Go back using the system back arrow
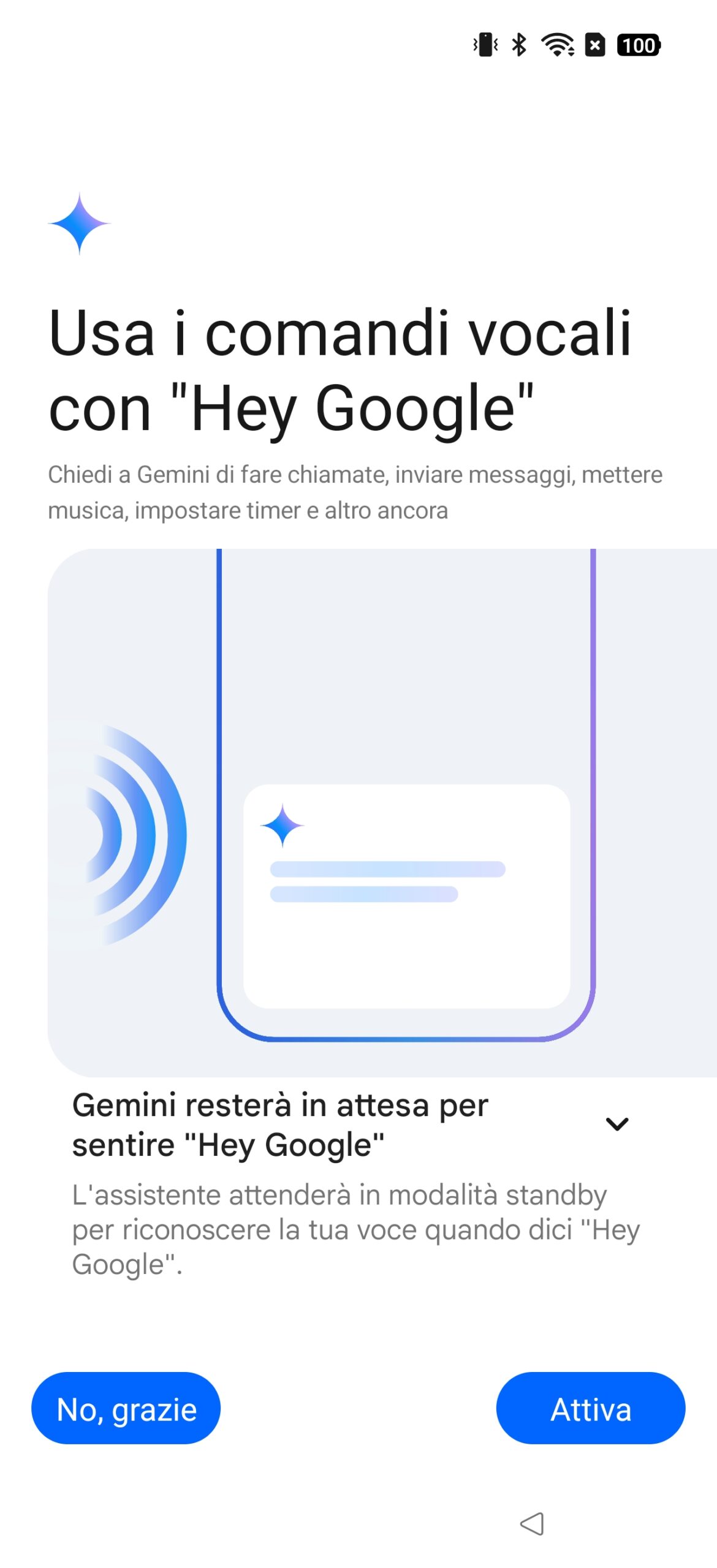The width and height of the screenshot is (717, 1568). click(x=532, y=1523)
